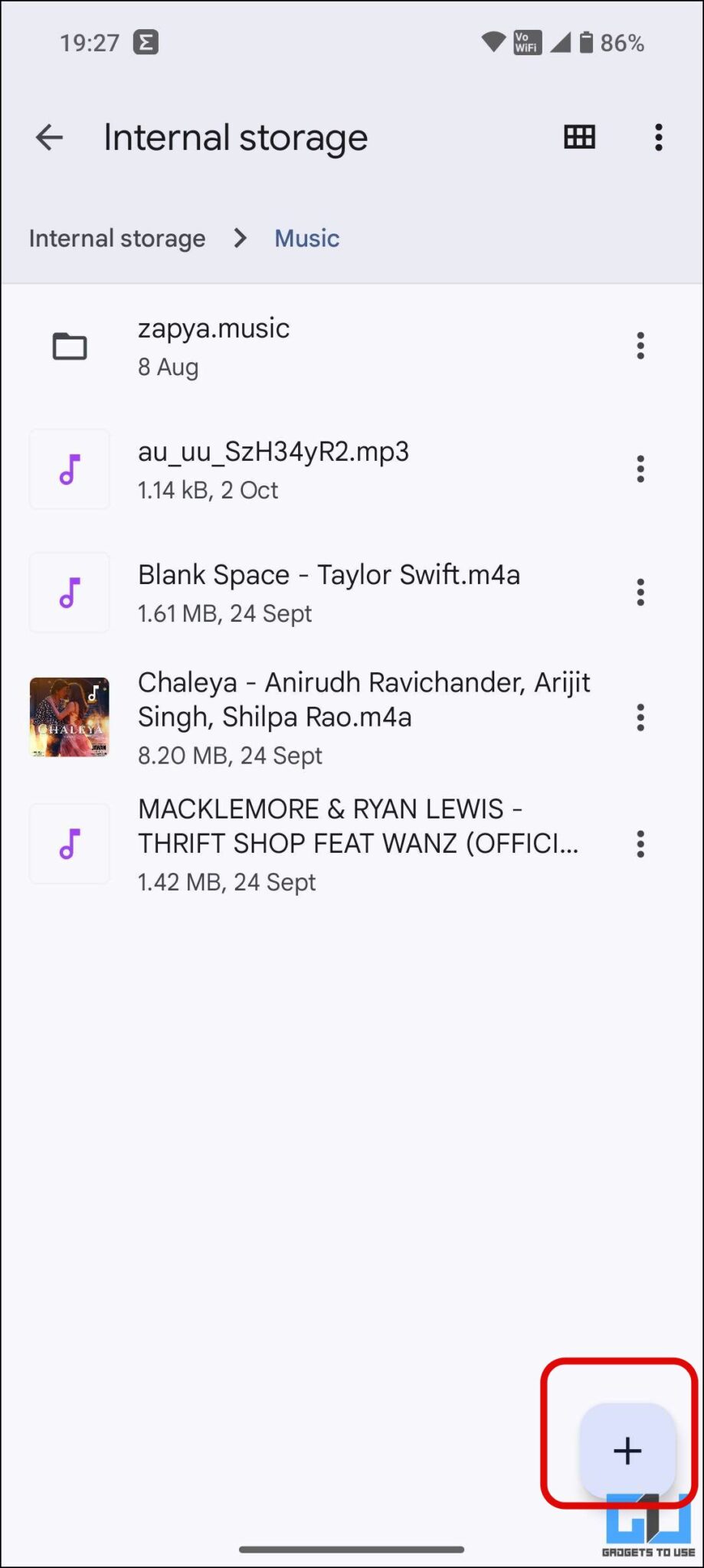The height and width of the screenshot is (1568, 704).
Task: Click the music note icon for au_uu_SzH34yR2.mp3
Action: pos(69,469)
